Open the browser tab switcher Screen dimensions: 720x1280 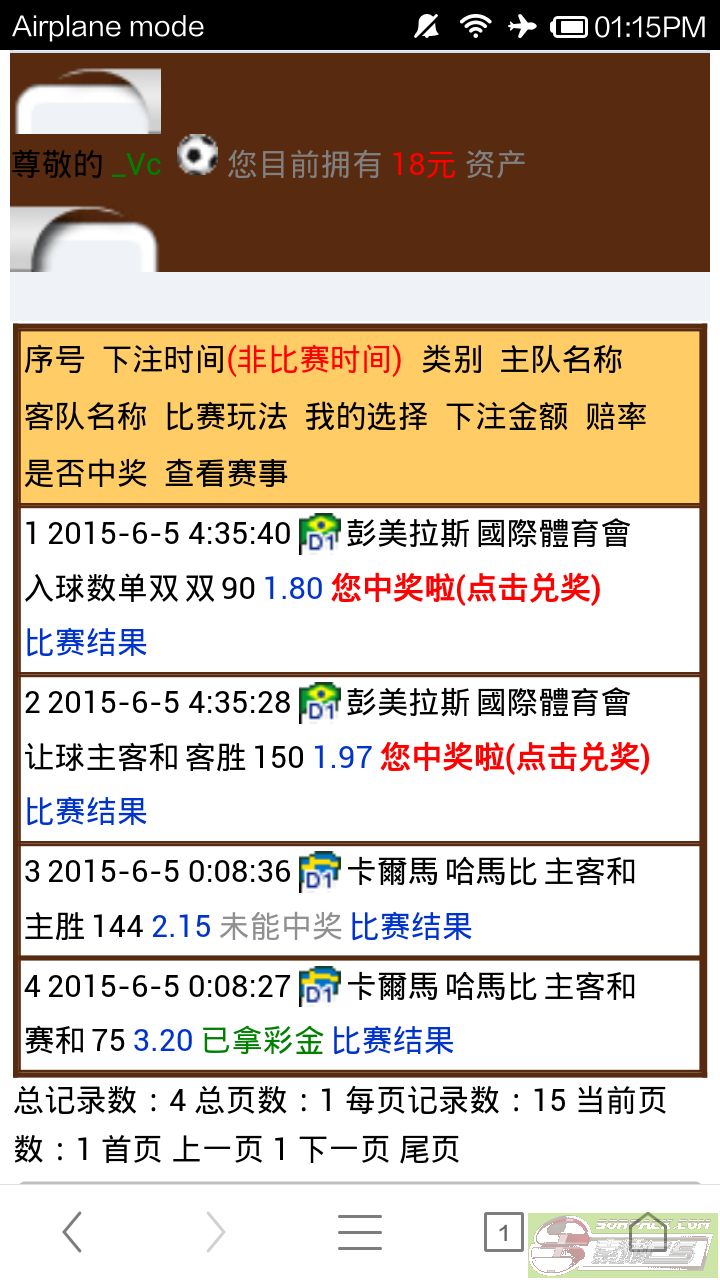tap(503, 1233)
